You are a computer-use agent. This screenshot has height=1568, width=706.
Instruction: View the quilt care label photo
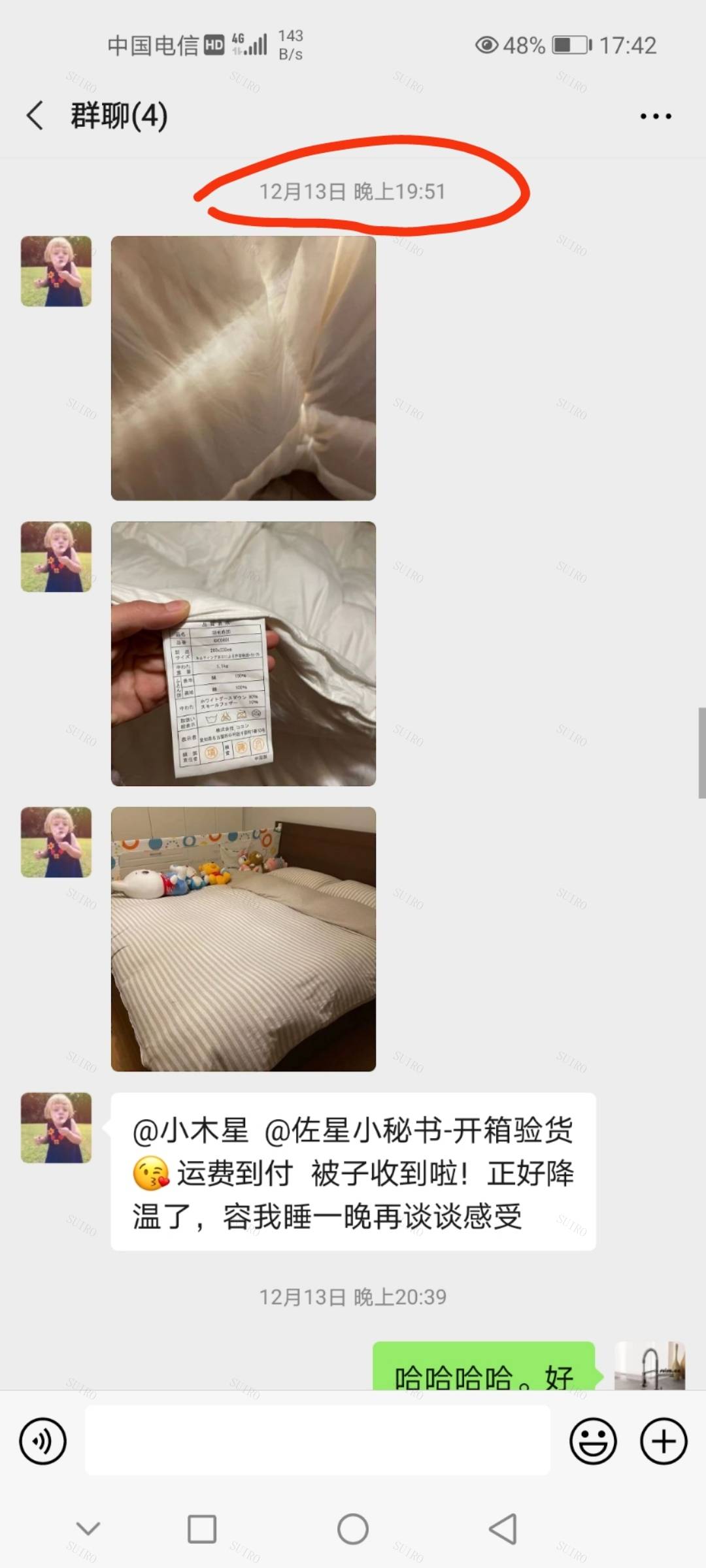pyautogui.click(x=243, y=653)
